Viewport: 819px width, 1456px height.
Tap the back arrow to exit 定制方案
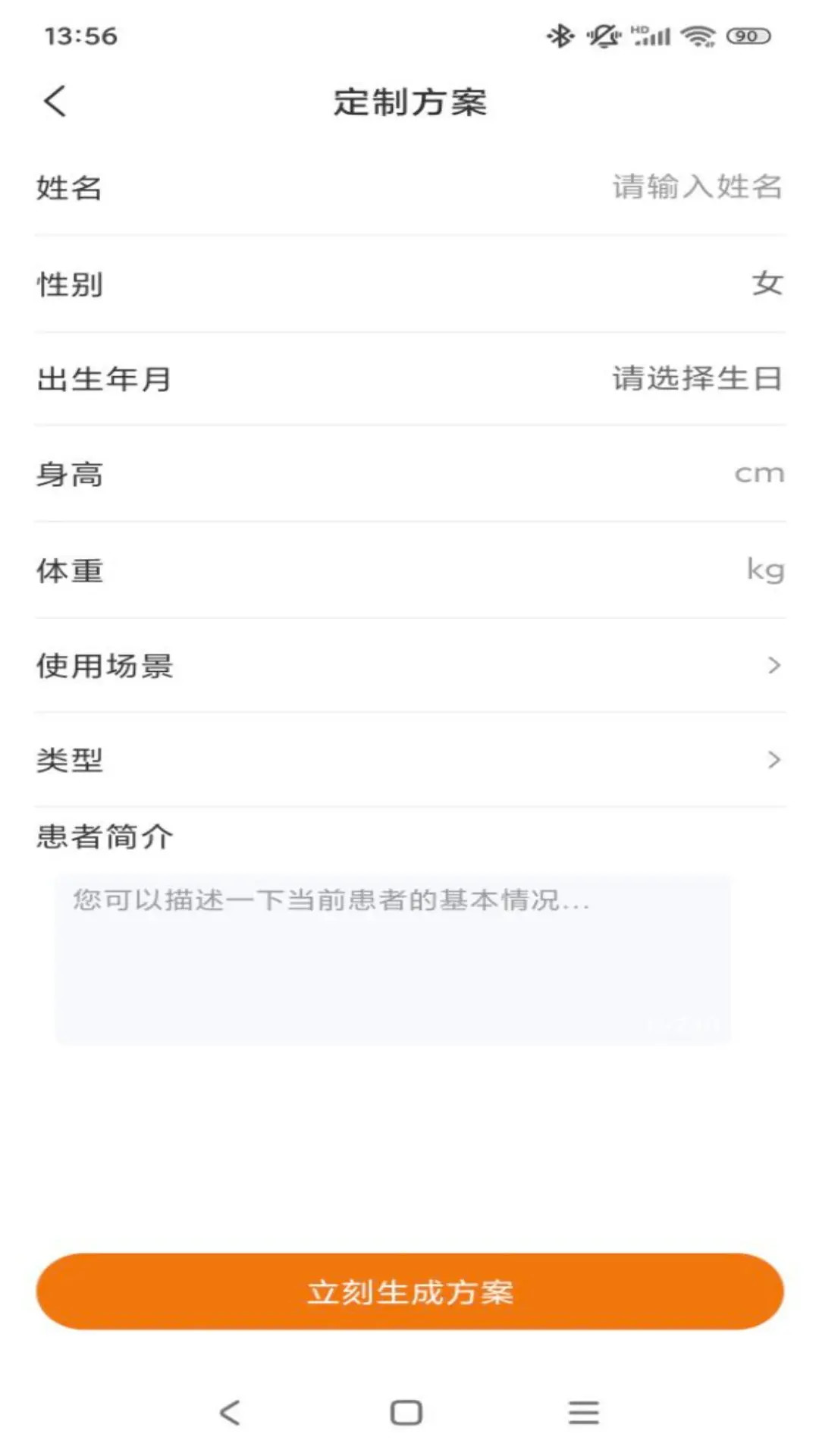tap(54, 101)
